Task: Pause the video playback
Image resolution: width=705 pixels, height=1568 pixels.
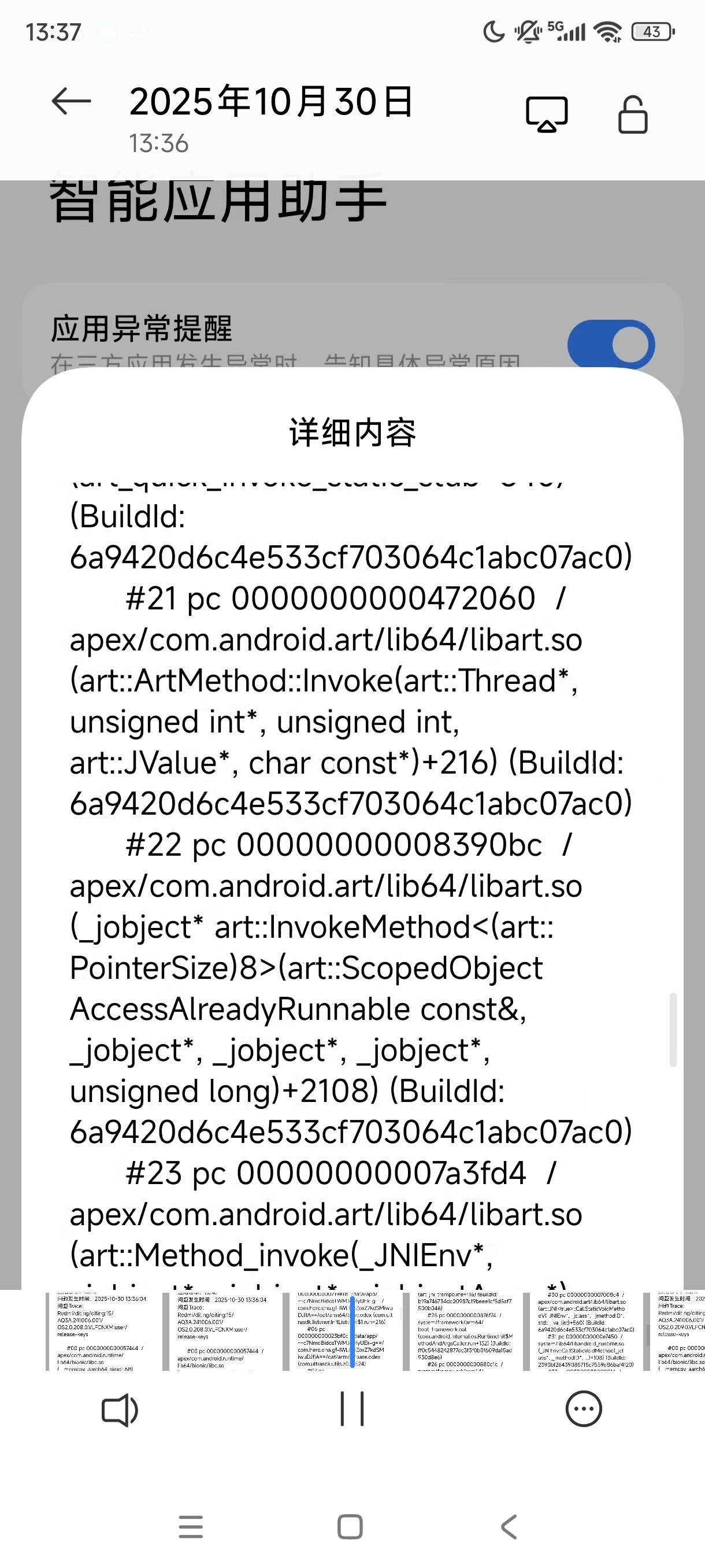Action: [352, 1408]
